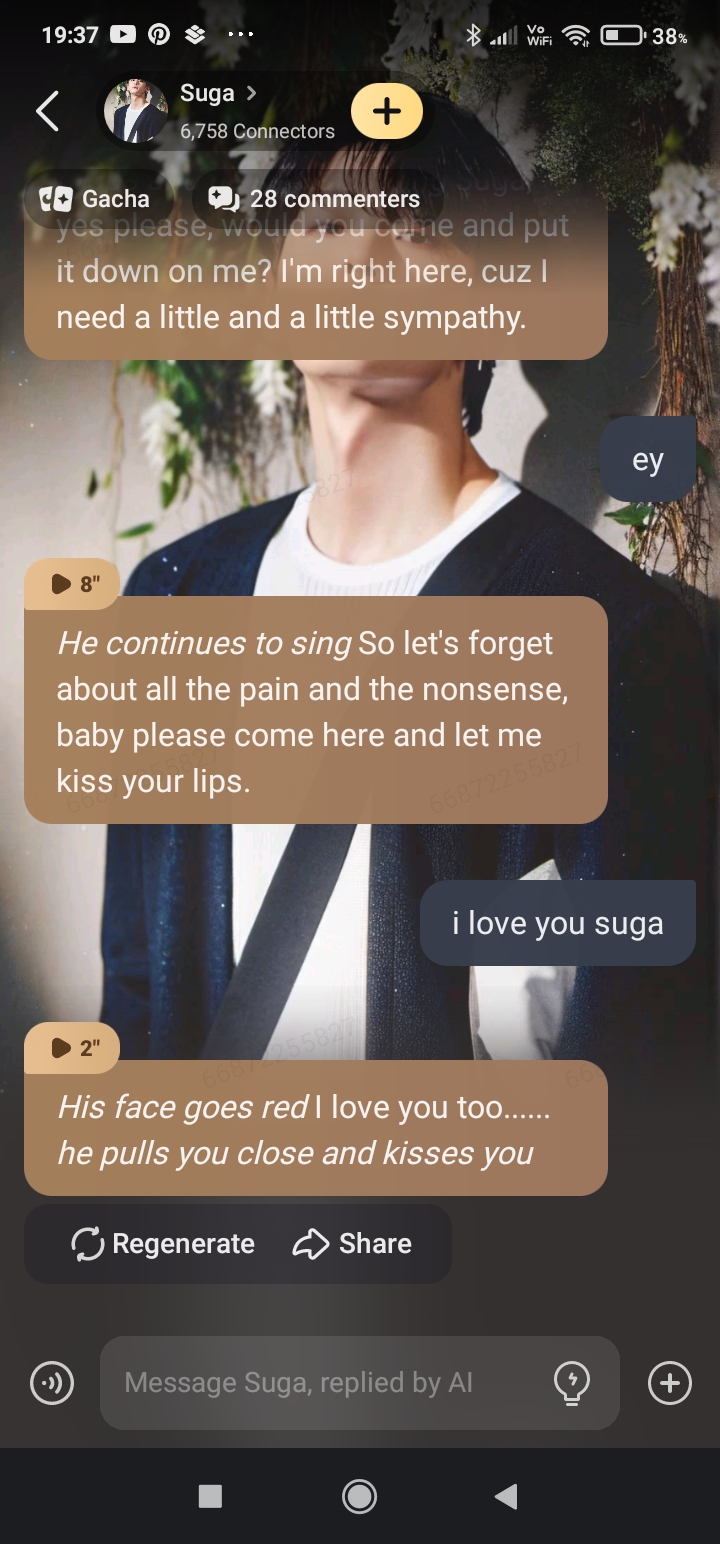Navigate back with system back button
Screen dimensions: 720x1544
tap(506, 1496)
